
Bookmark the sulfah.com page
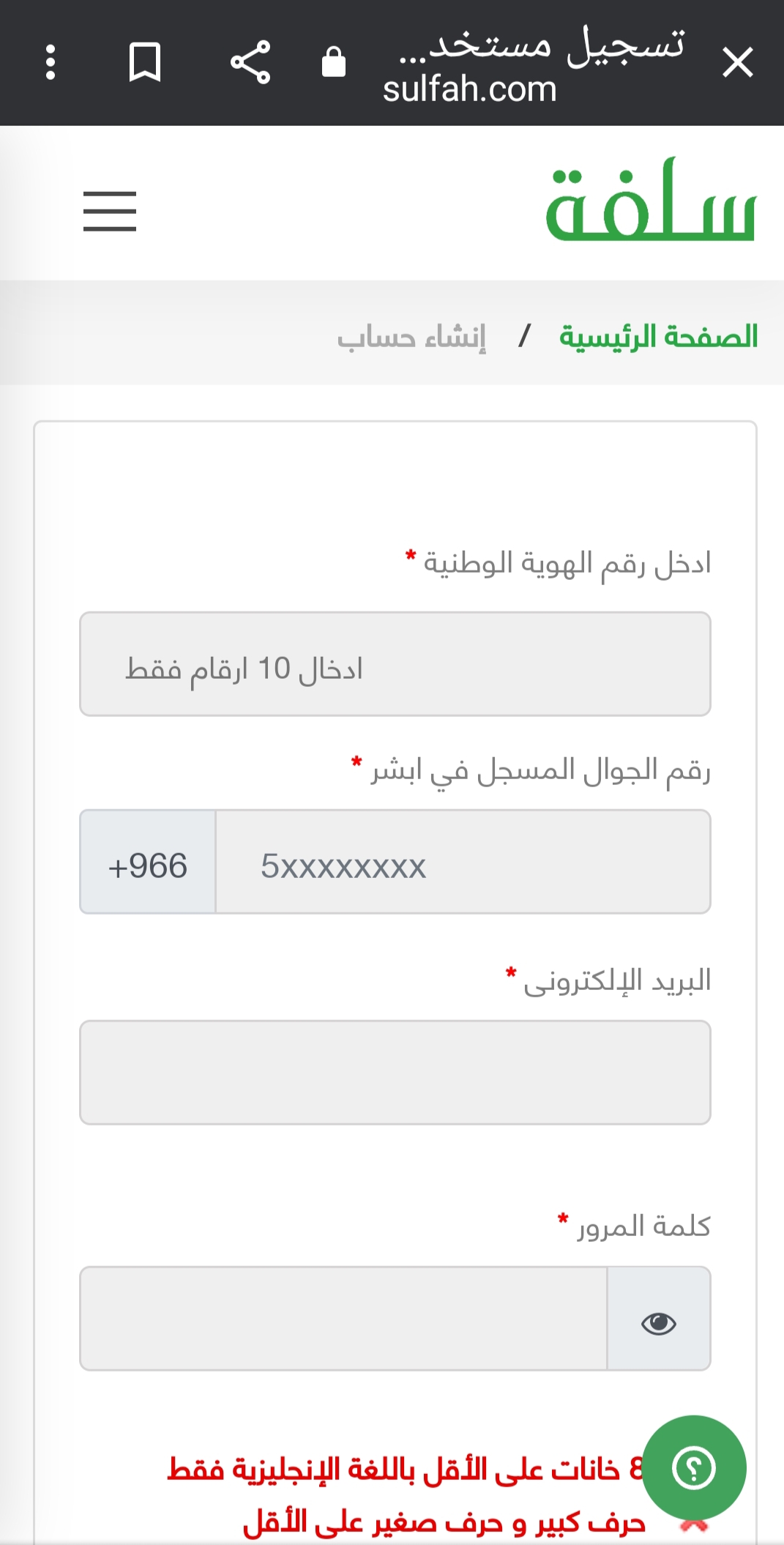pos(145,62)
